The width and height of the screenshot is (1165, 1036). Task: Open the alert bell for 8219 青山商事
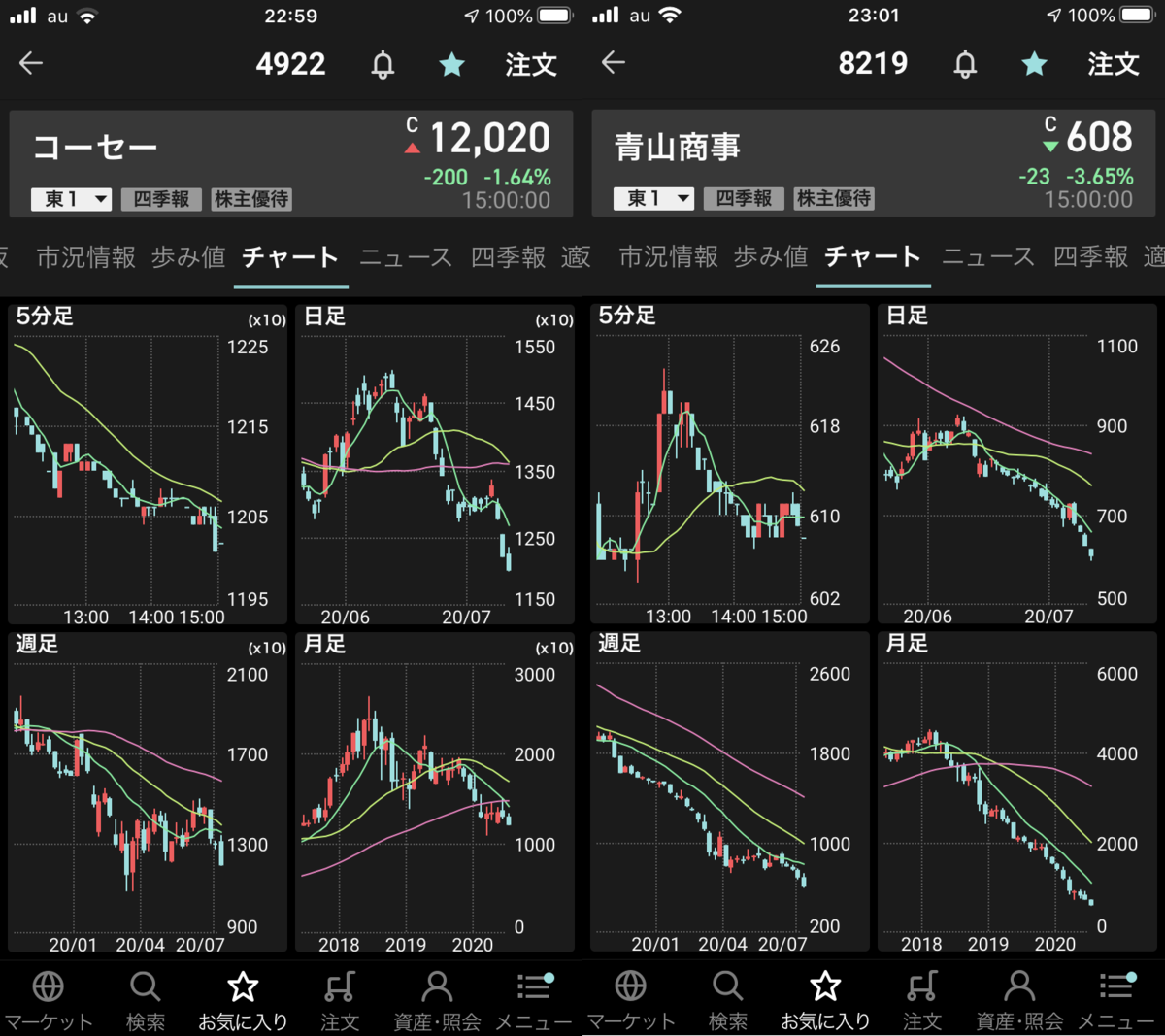tap(965, 65)
